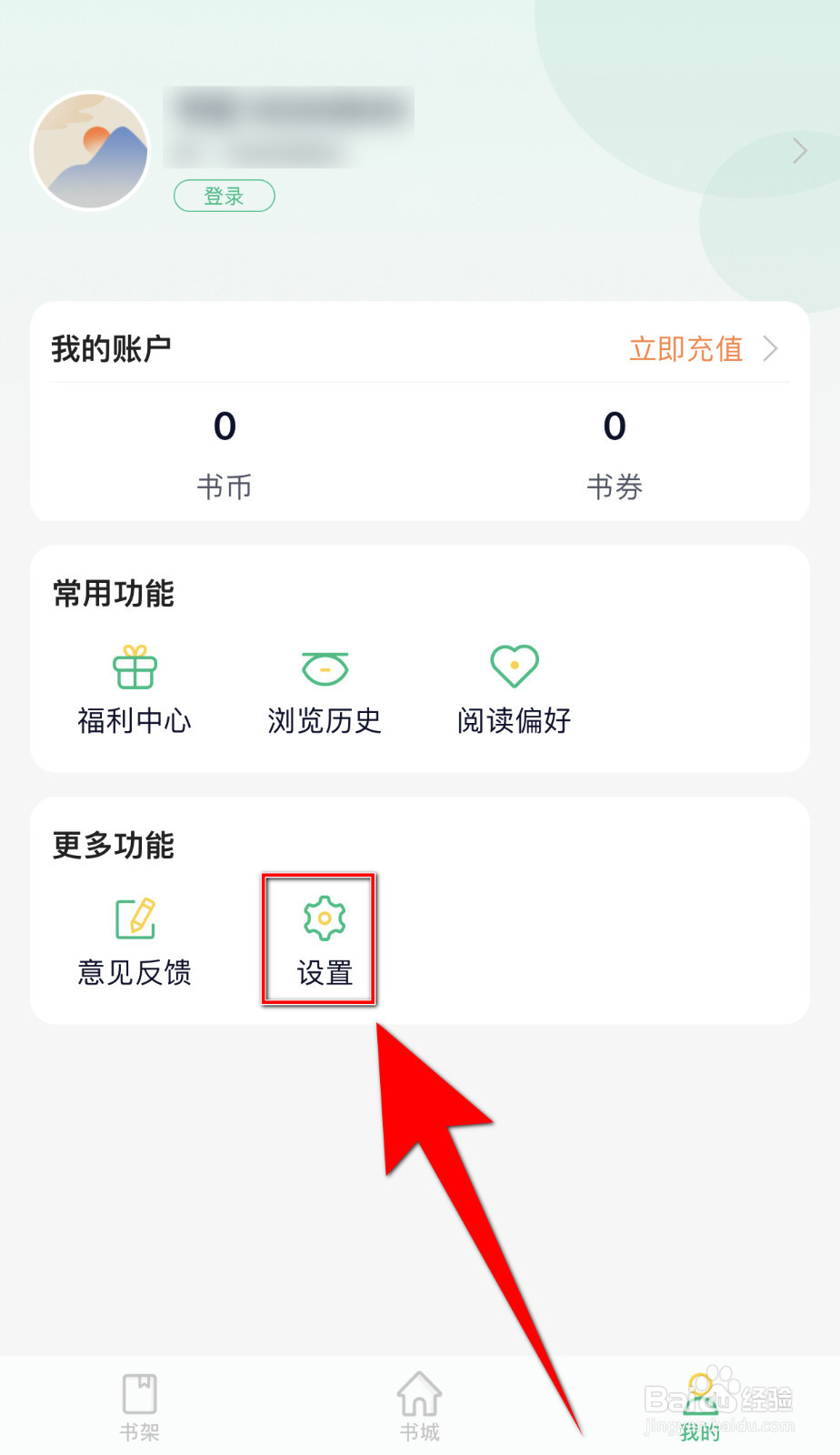Viewport: 840px width, 1455px height.
Task: Tap the round mountain avatar image
Action: tap(90, 151)
